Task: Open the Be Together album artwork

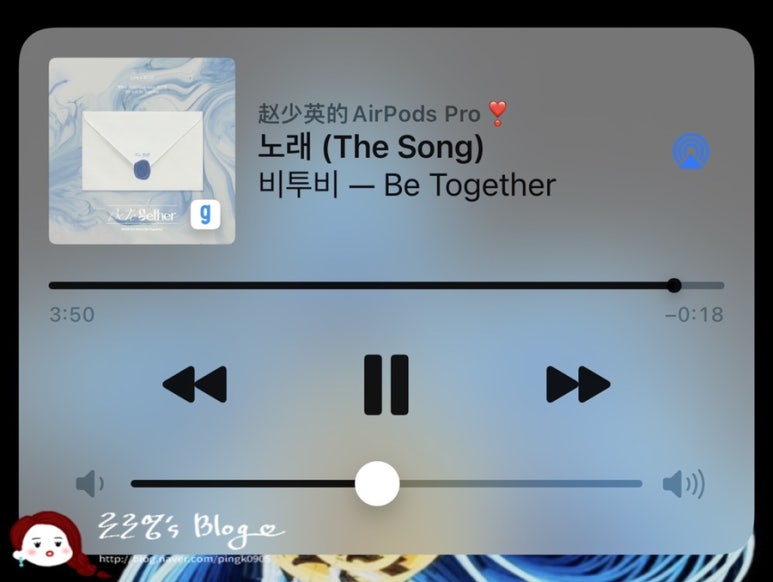Action: 142,151
